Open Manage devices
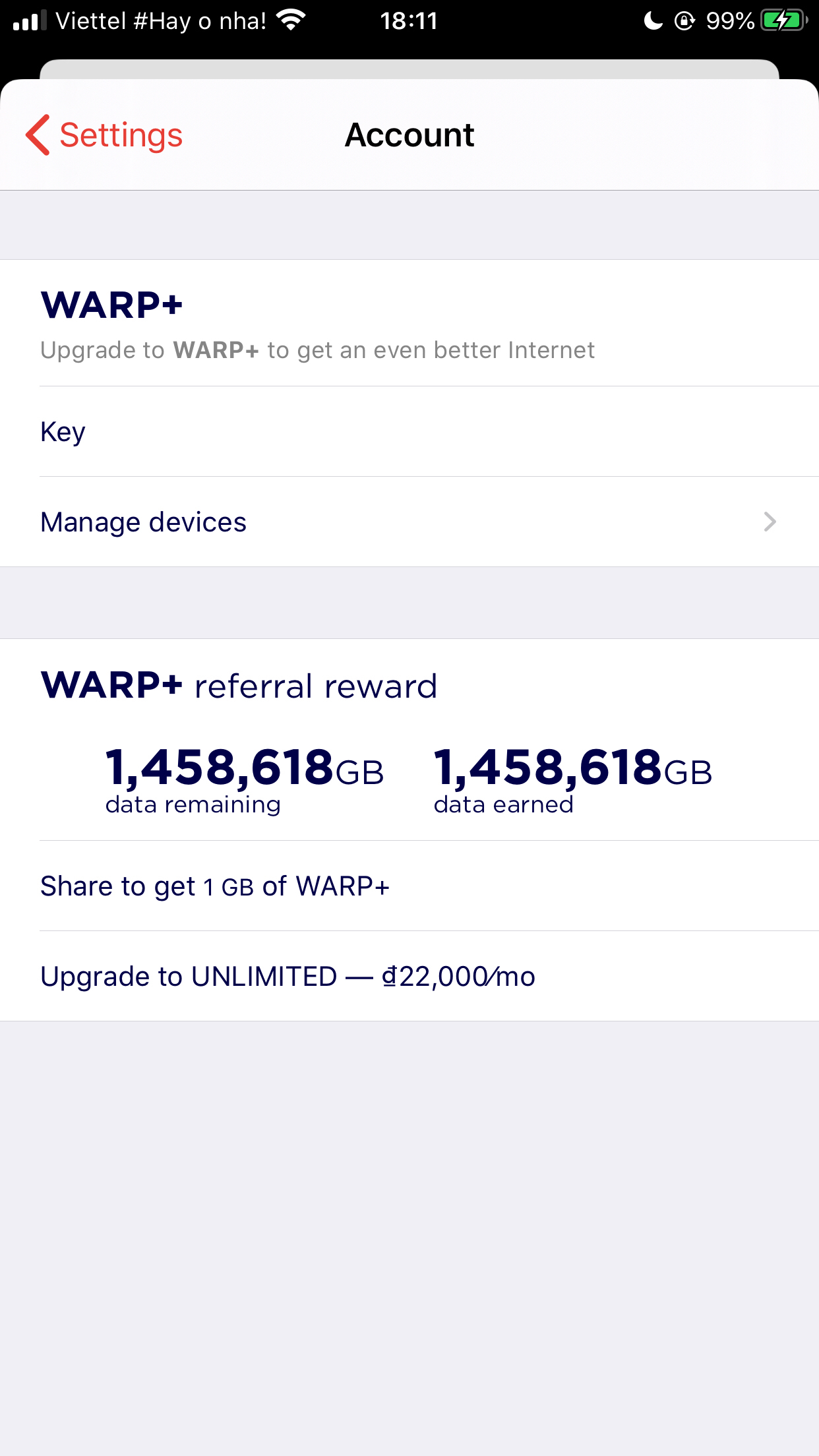This screenshot has width=819, height=1456. click(x=409, y=522)
